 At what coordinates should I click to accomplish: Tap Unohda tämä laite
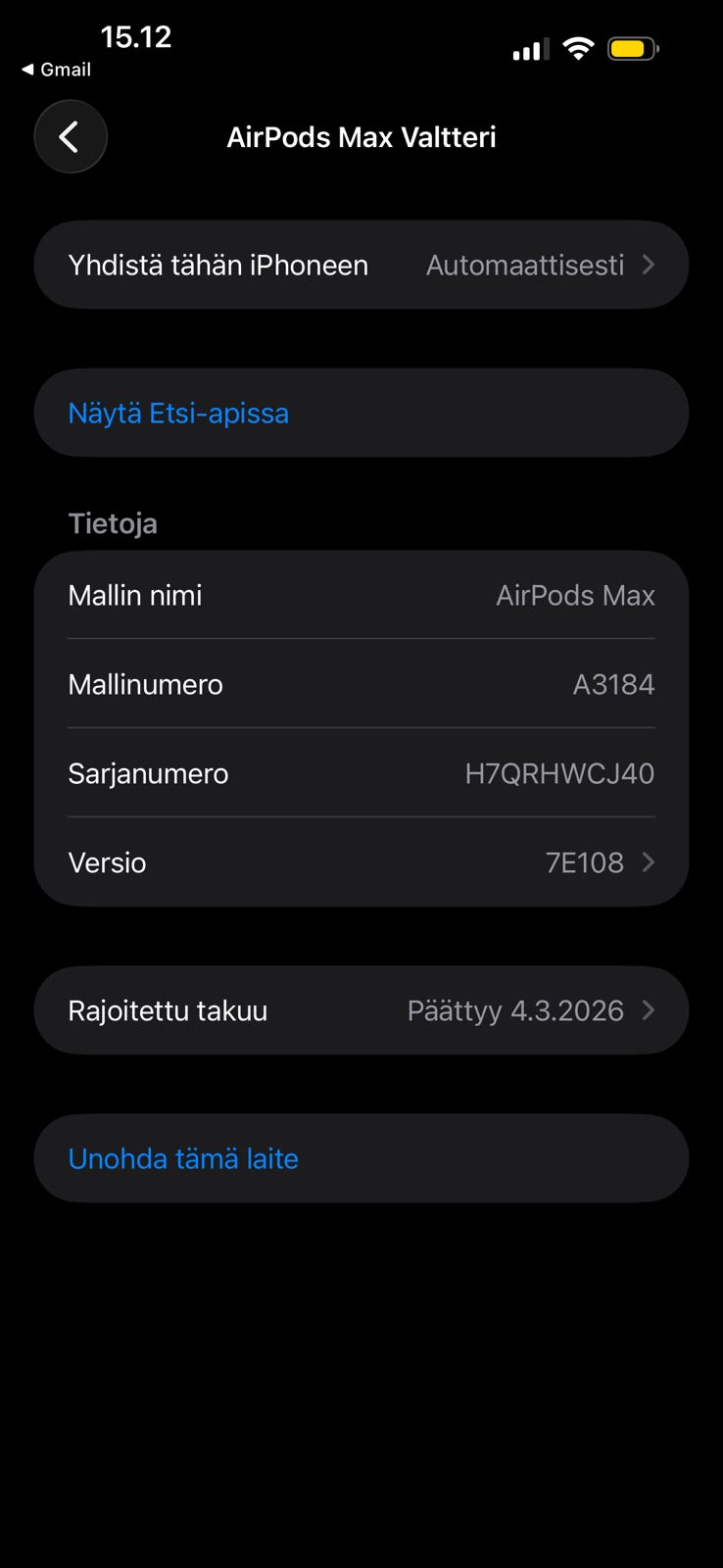tap(183, 1158)
